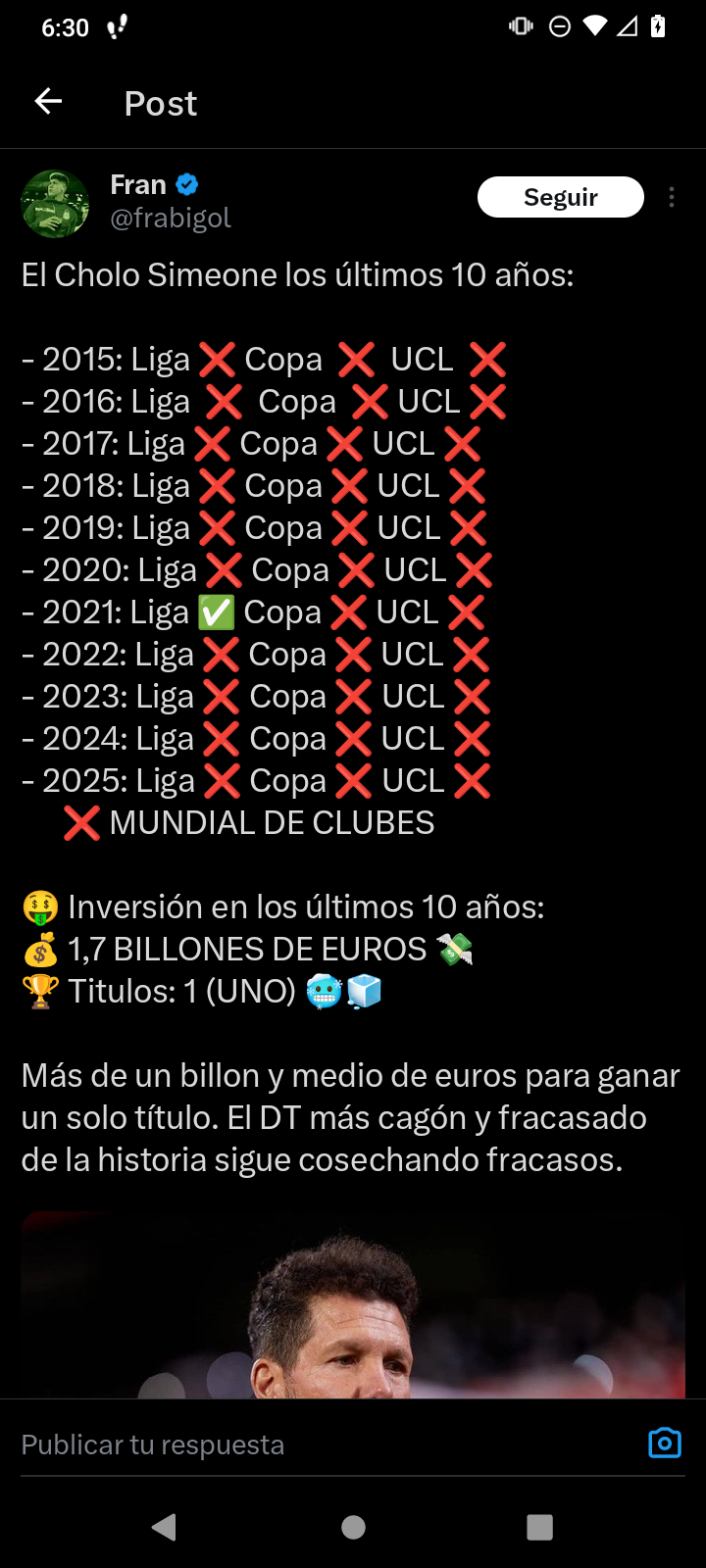Open recent apps with the square button
The width and height of the screenshot is (706, 1568).
[x=540, y=1527]
